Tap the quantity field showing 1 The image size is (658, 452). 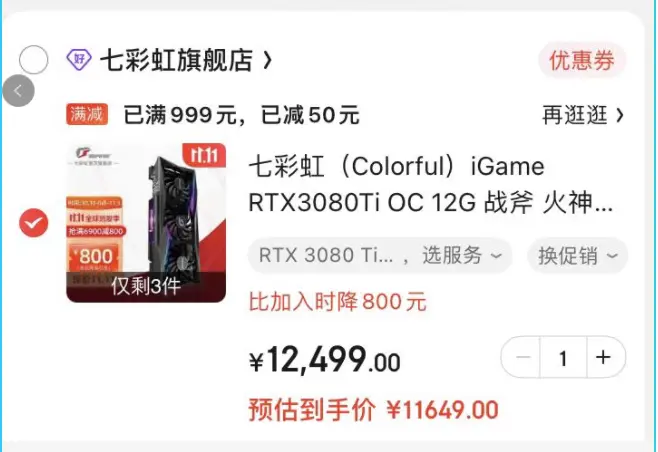(x=563, y=357)
